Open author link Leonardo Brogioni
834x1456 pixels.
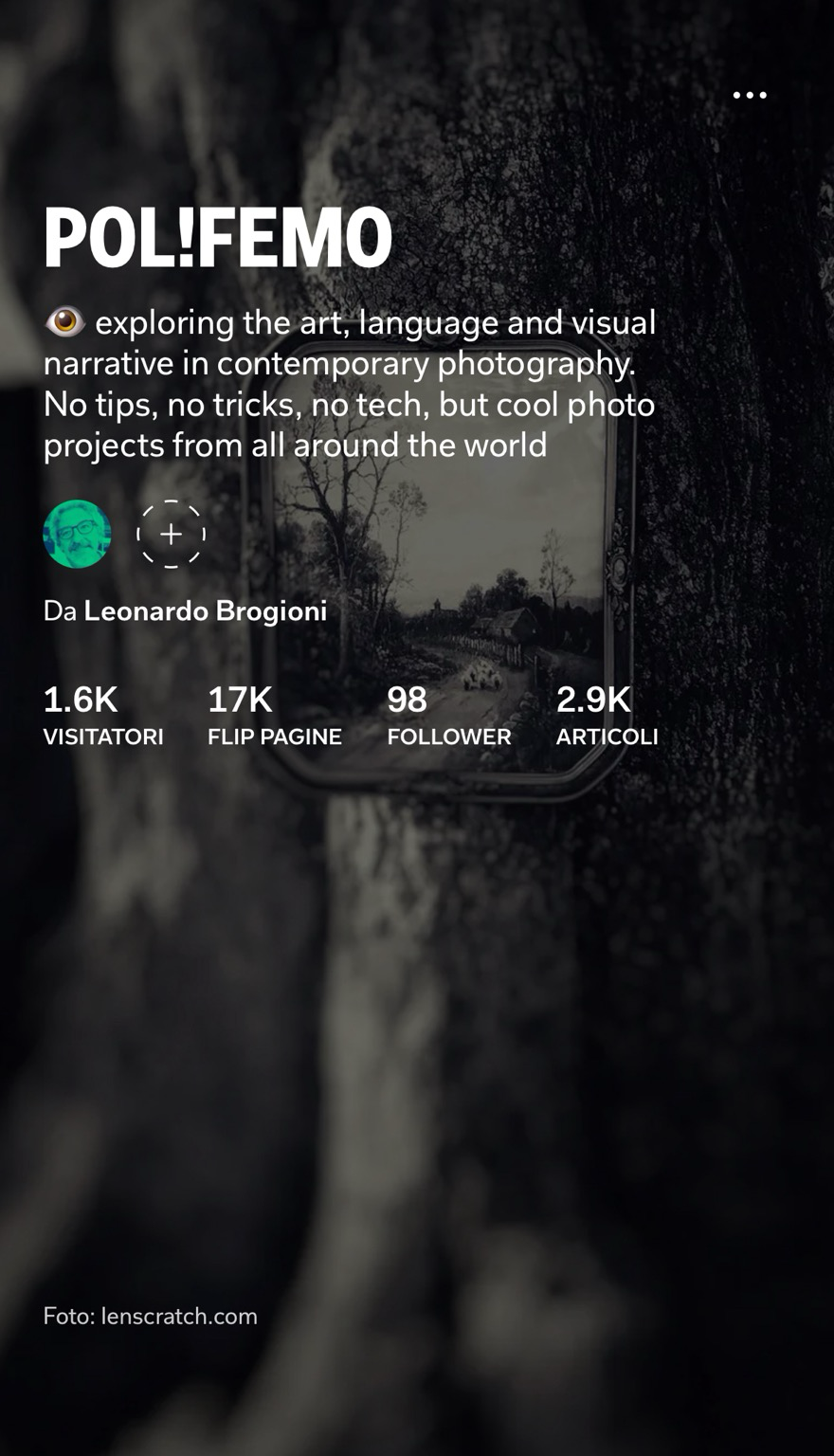[206, 611]
